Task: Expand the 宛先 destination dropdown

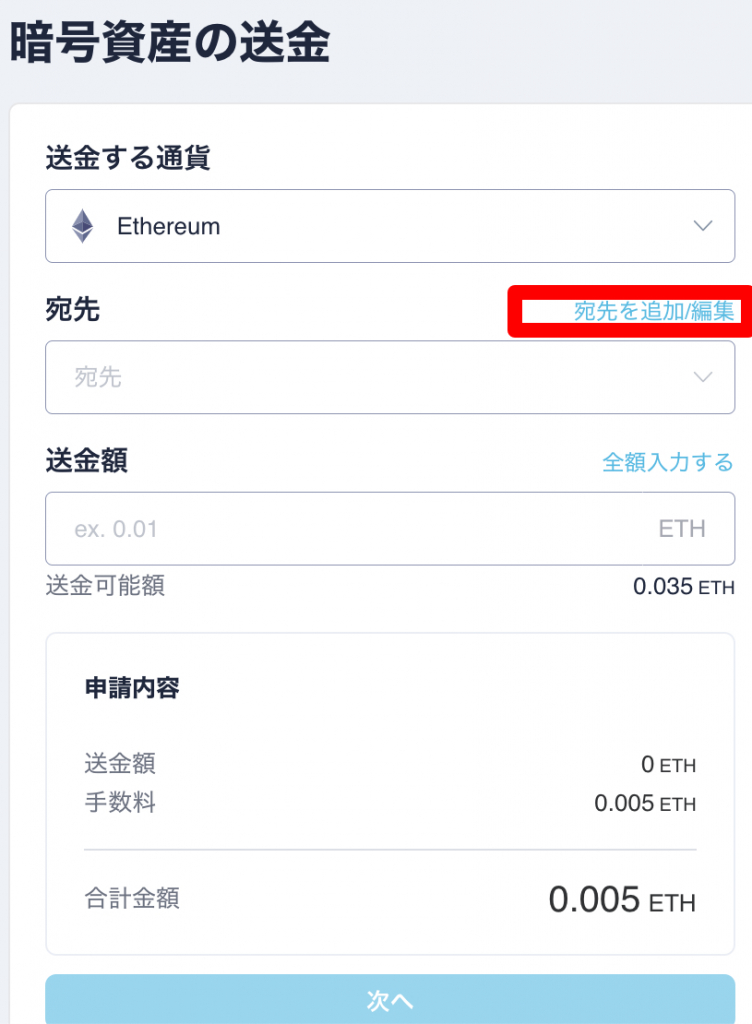Action: pyautogui.click(x=390, y=377)
